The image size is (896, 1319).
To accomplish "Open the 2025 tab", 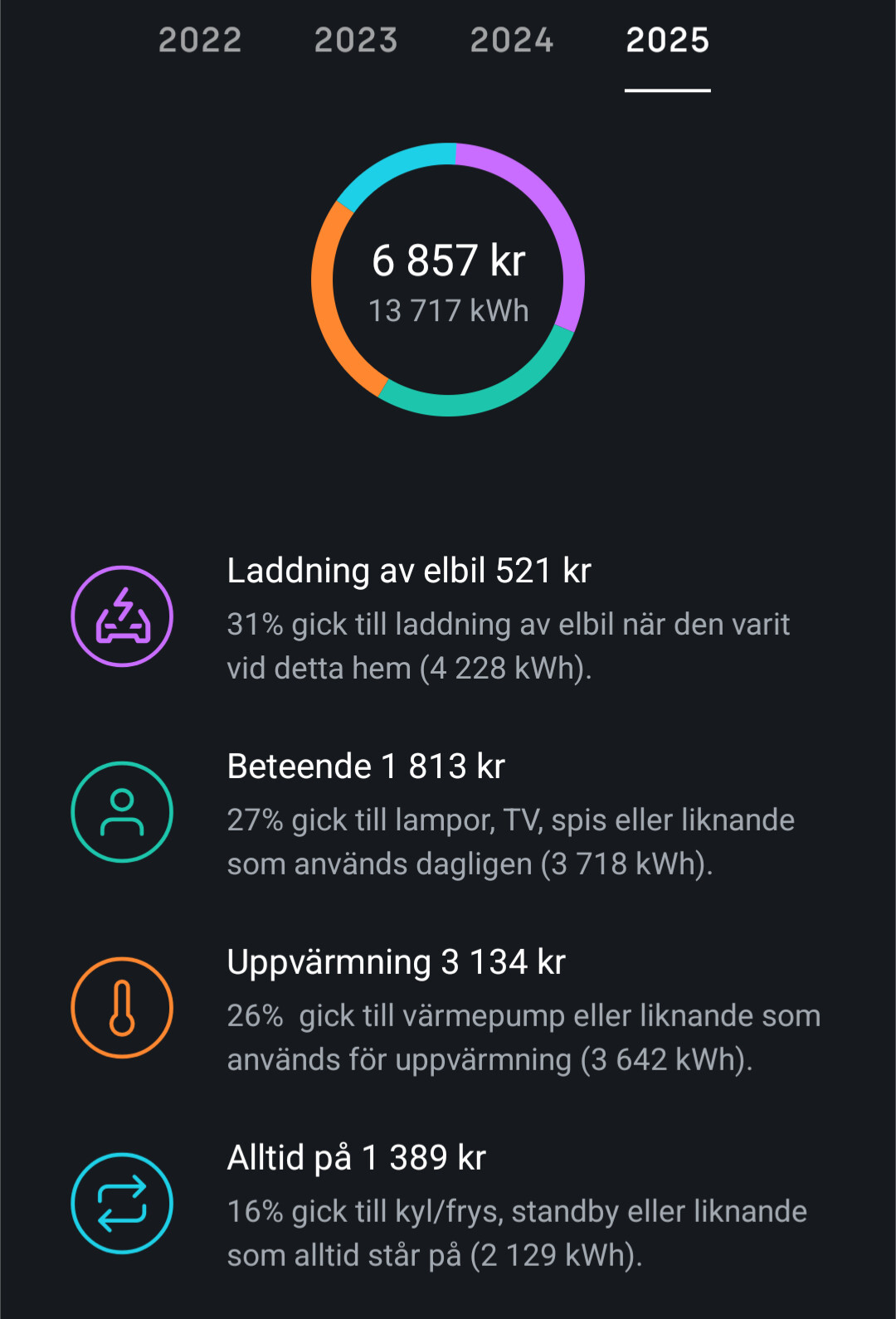I will tap(668, 40).
